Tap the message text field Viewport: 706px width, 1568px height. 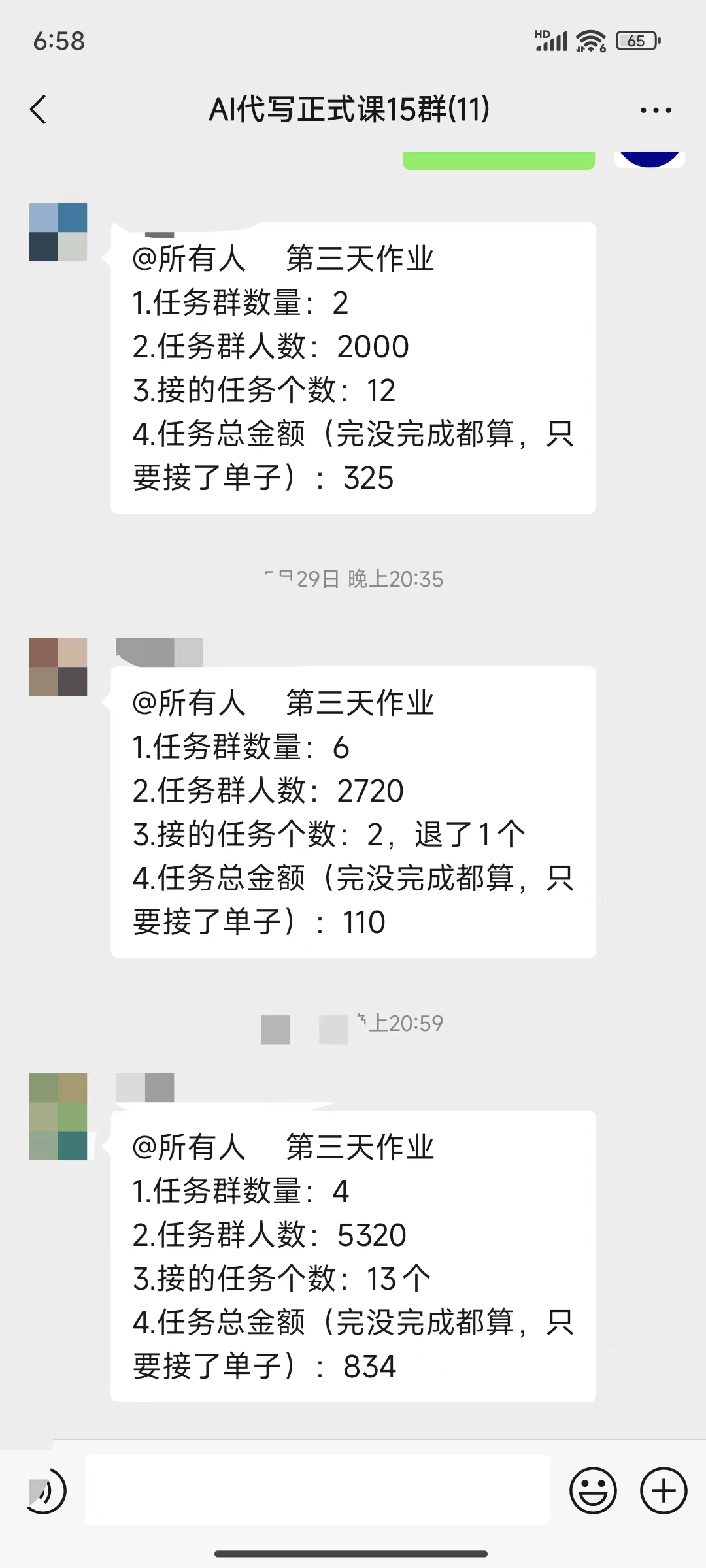pos(317,1490)
